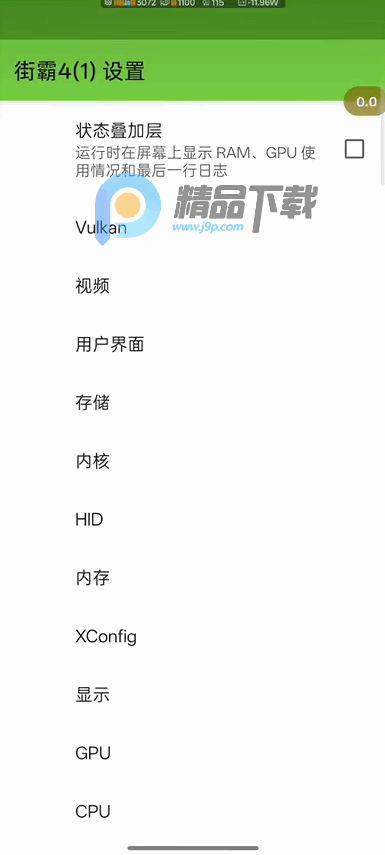Enable the 状态叠加层 checkbox

(x=354, y=149)
